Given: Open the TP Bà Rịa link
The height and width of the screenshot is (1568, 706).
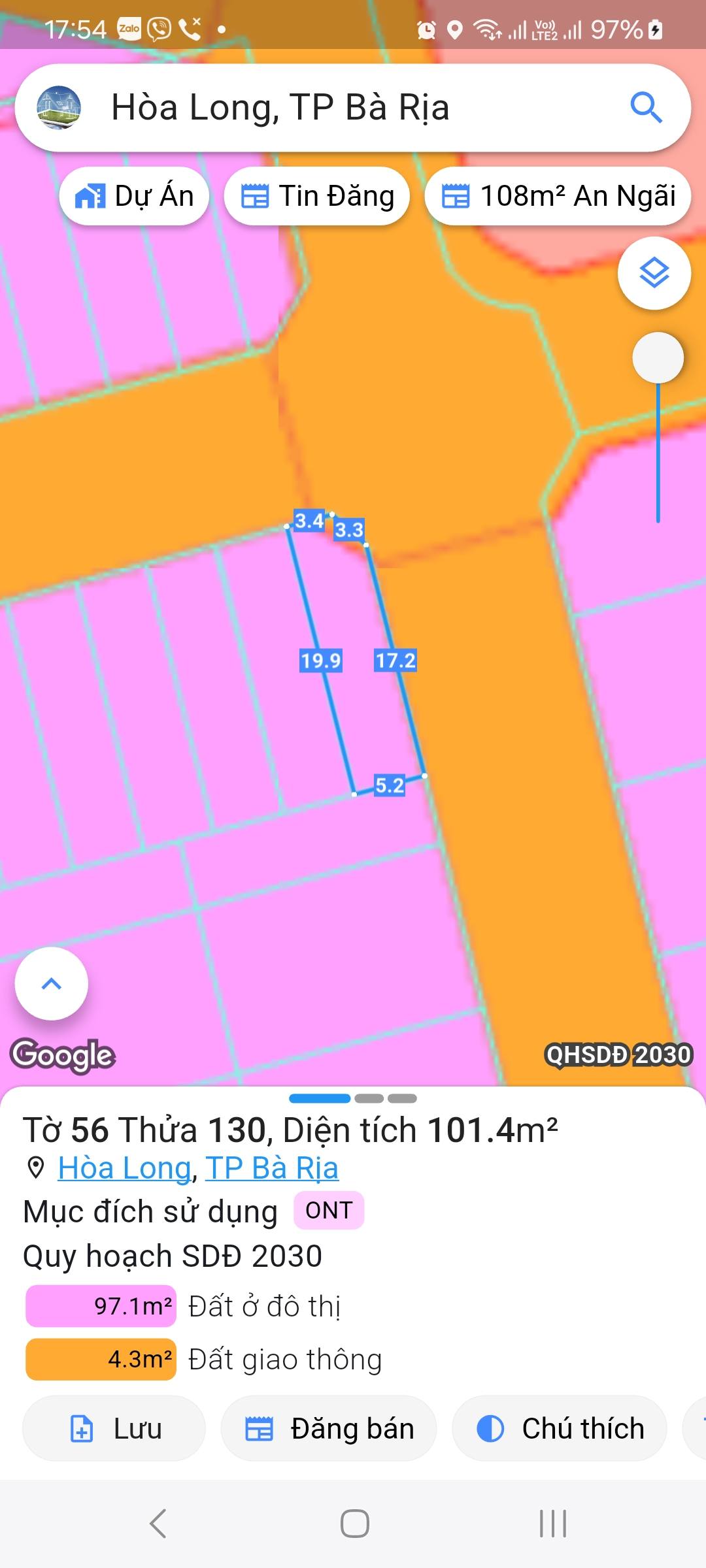Looking at the screenshot, I should (x=272, y=1168).
